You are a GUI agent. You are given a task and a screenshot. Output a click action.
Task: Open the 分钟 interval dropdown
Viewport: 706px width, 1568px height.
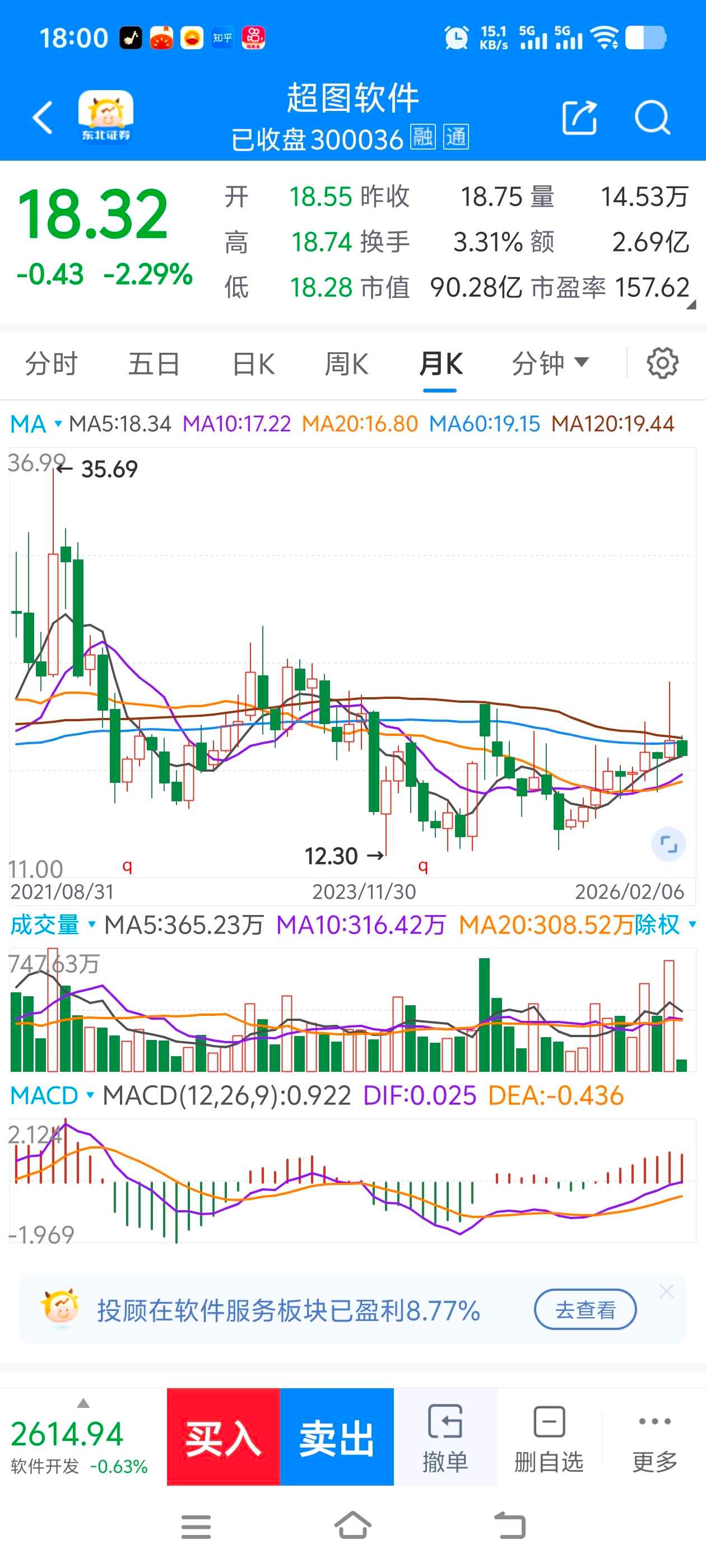(550, 364)
